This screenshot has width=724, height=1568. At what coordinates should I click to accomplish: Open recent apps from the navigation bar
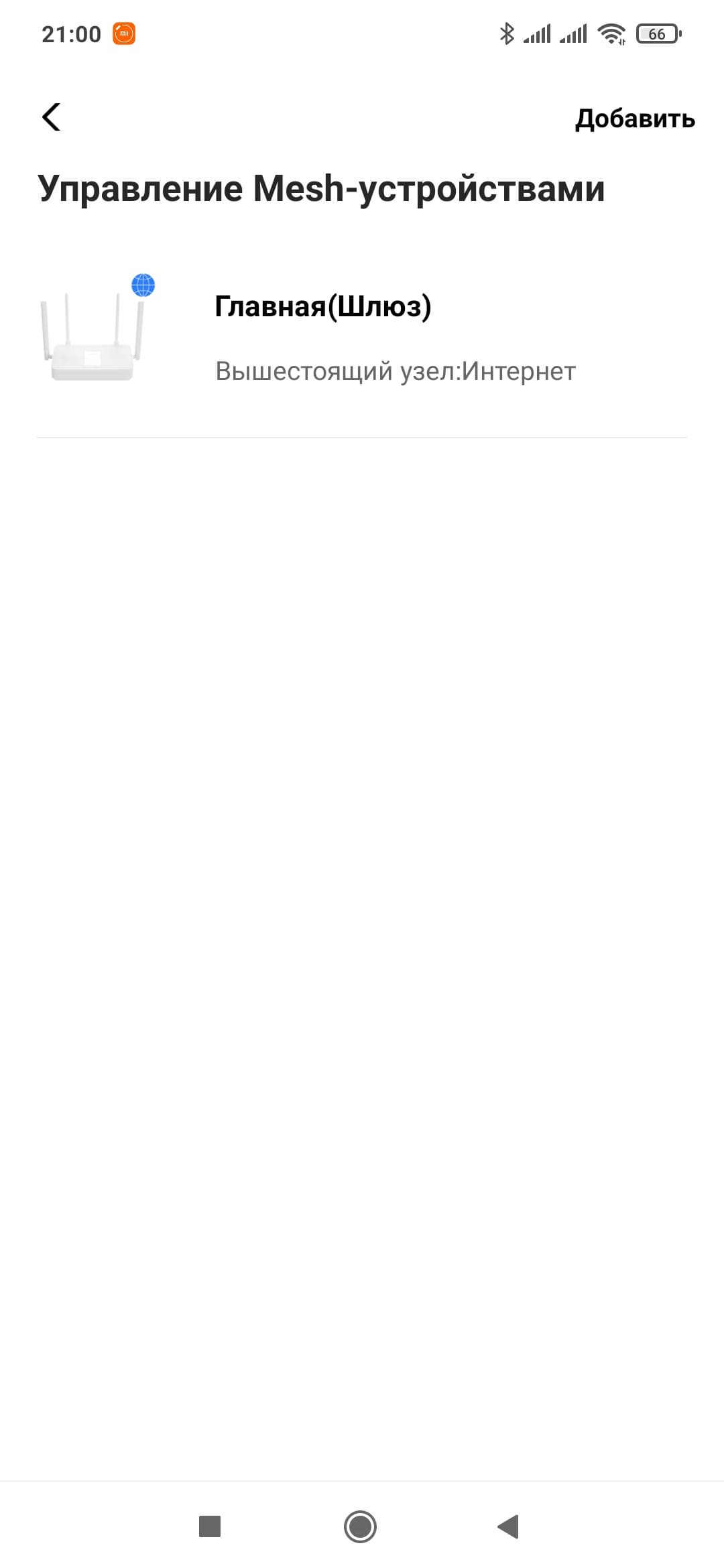(x=210, y=1527)
